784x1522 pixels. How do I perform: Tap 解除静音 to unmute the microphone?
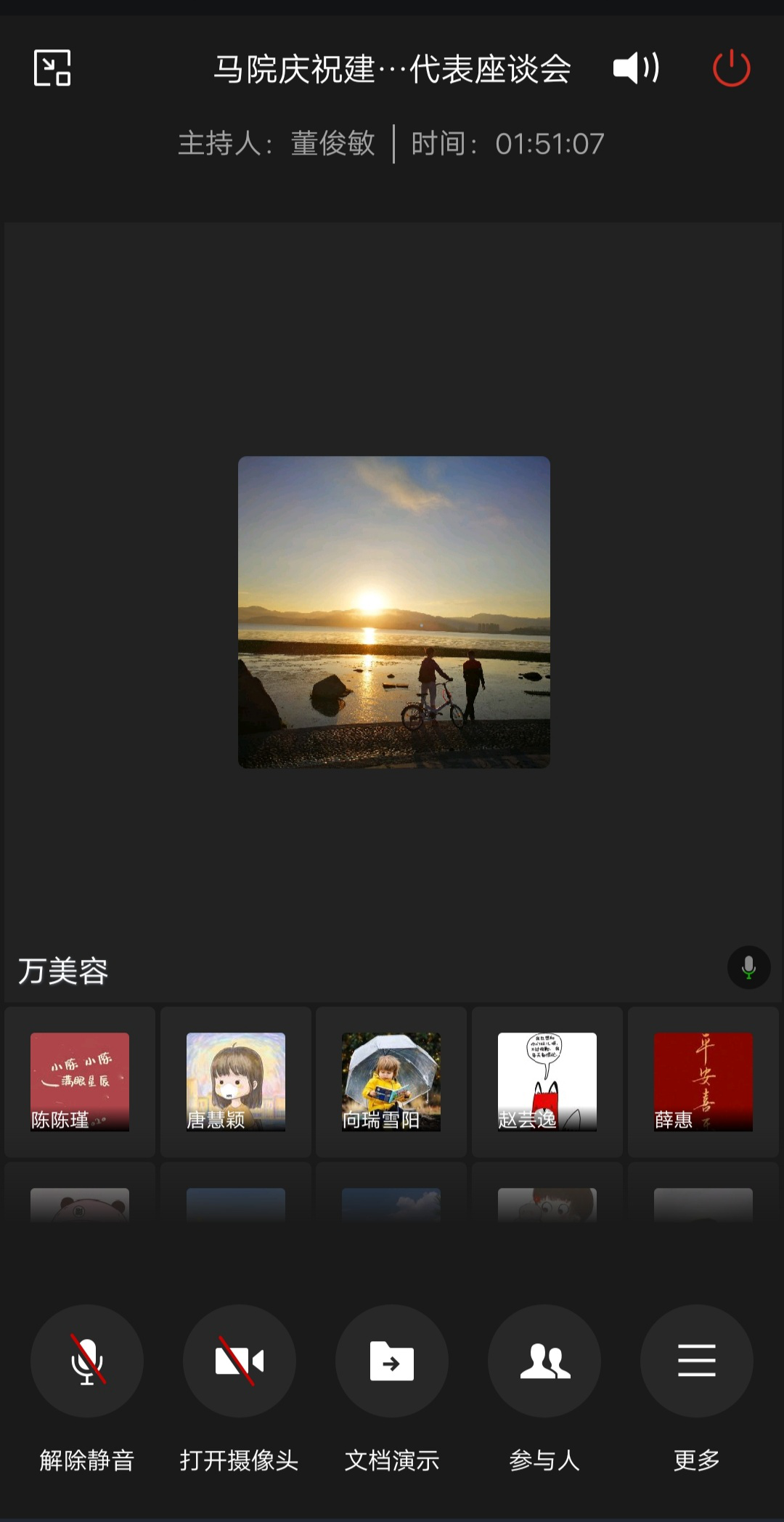coord(87,1361)
